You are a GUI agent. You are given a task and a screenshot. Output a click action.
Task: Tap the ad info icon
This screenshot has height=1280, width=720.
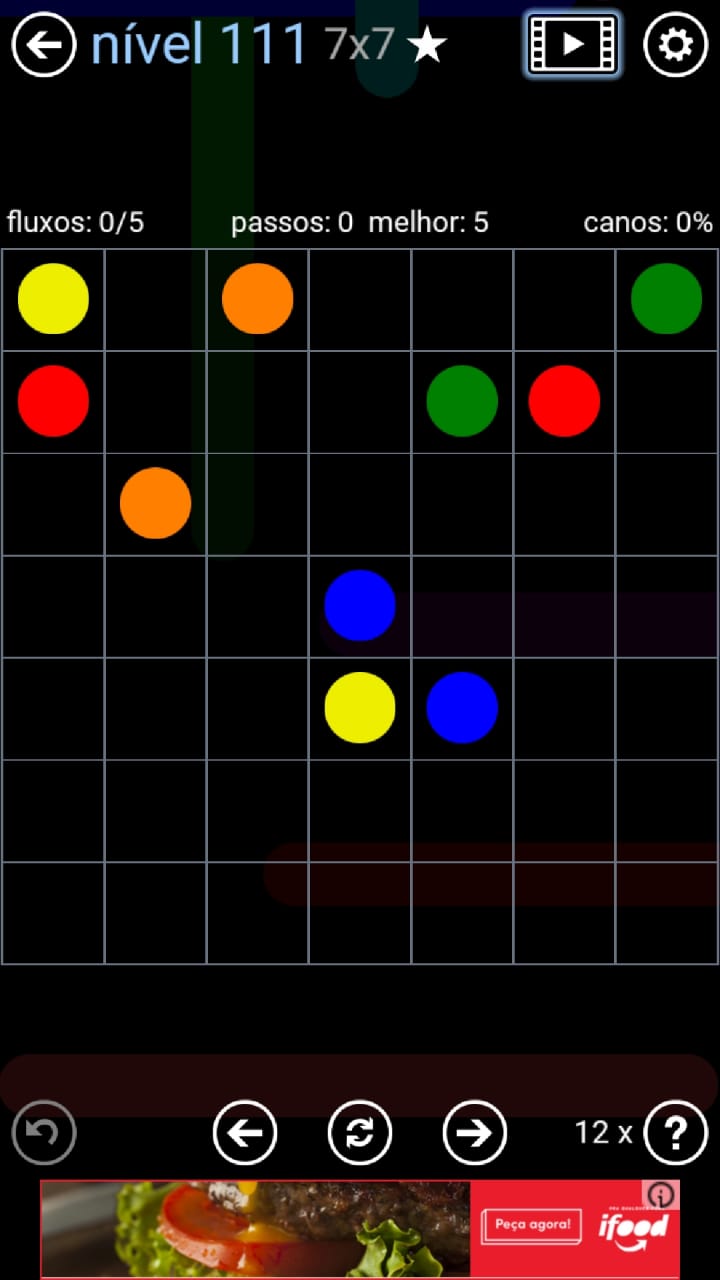point(662,1196)
